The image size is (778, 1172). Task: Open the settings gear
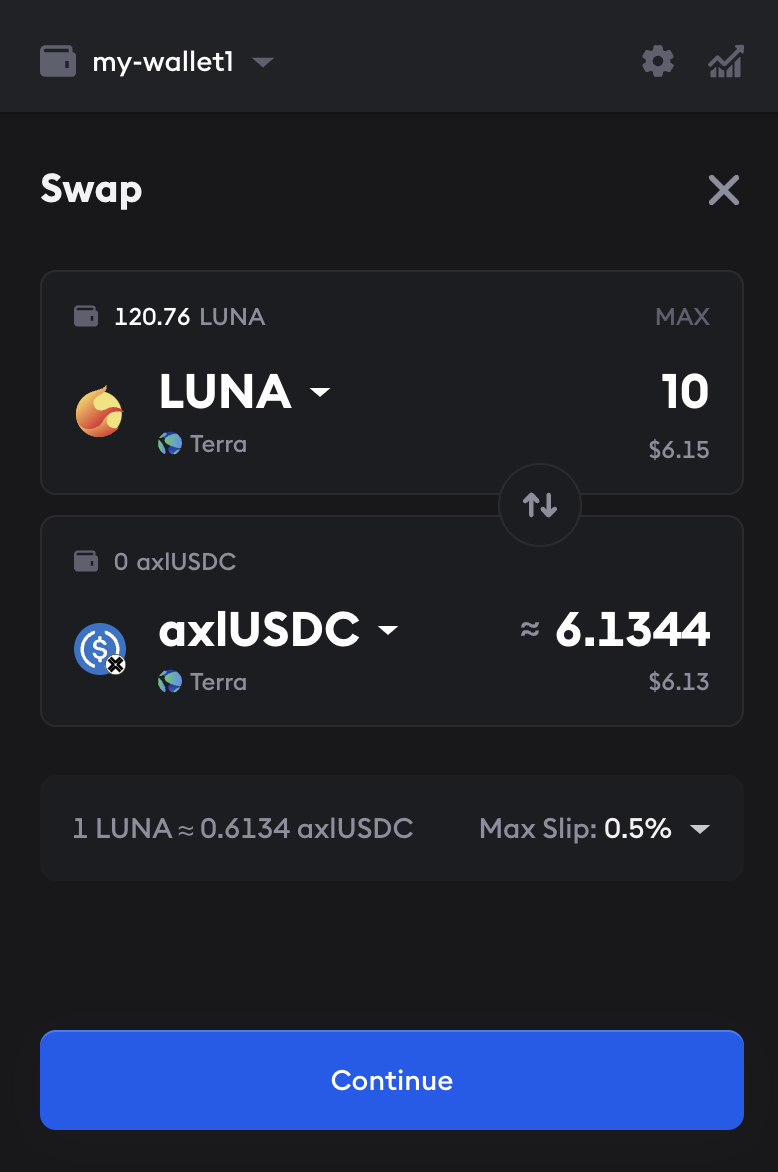coord(657,61)
